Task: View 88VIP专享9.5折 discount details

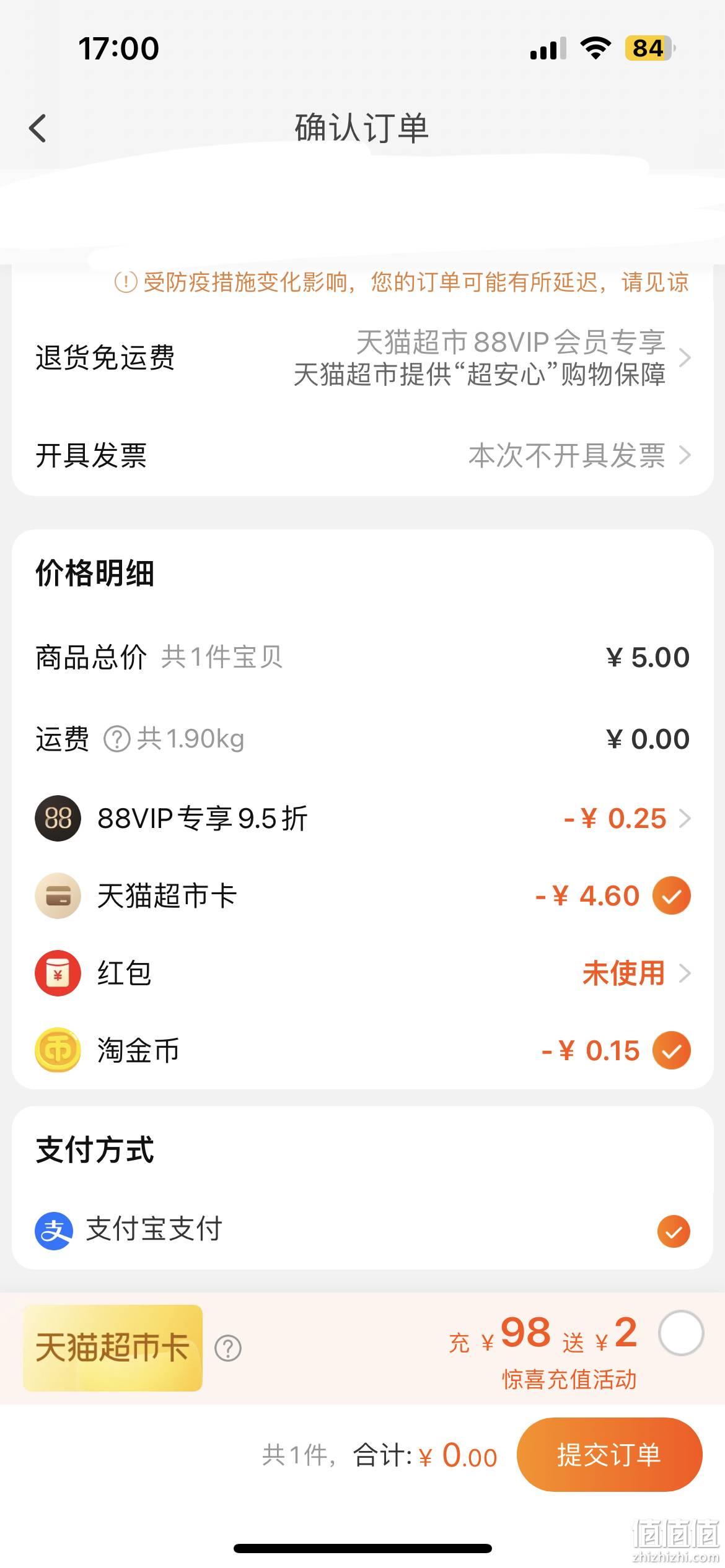Action: pyautogui.click(x=362, y=818)
